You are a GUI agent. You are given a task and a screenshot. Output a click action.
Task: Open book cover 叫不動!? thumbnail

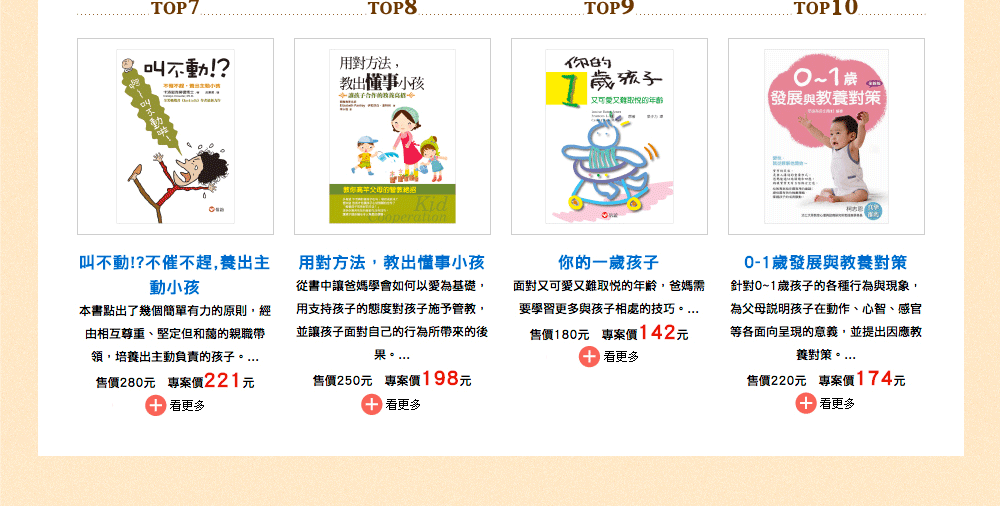pos(175,136)
